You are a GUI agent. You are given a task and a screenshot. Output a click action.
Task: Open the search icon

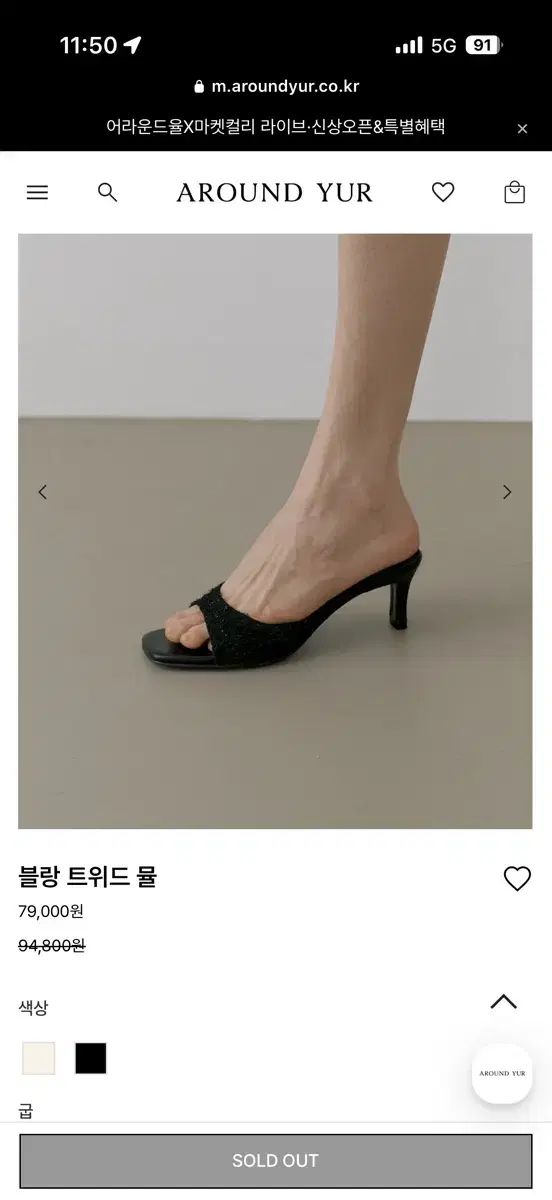(108, 192)
